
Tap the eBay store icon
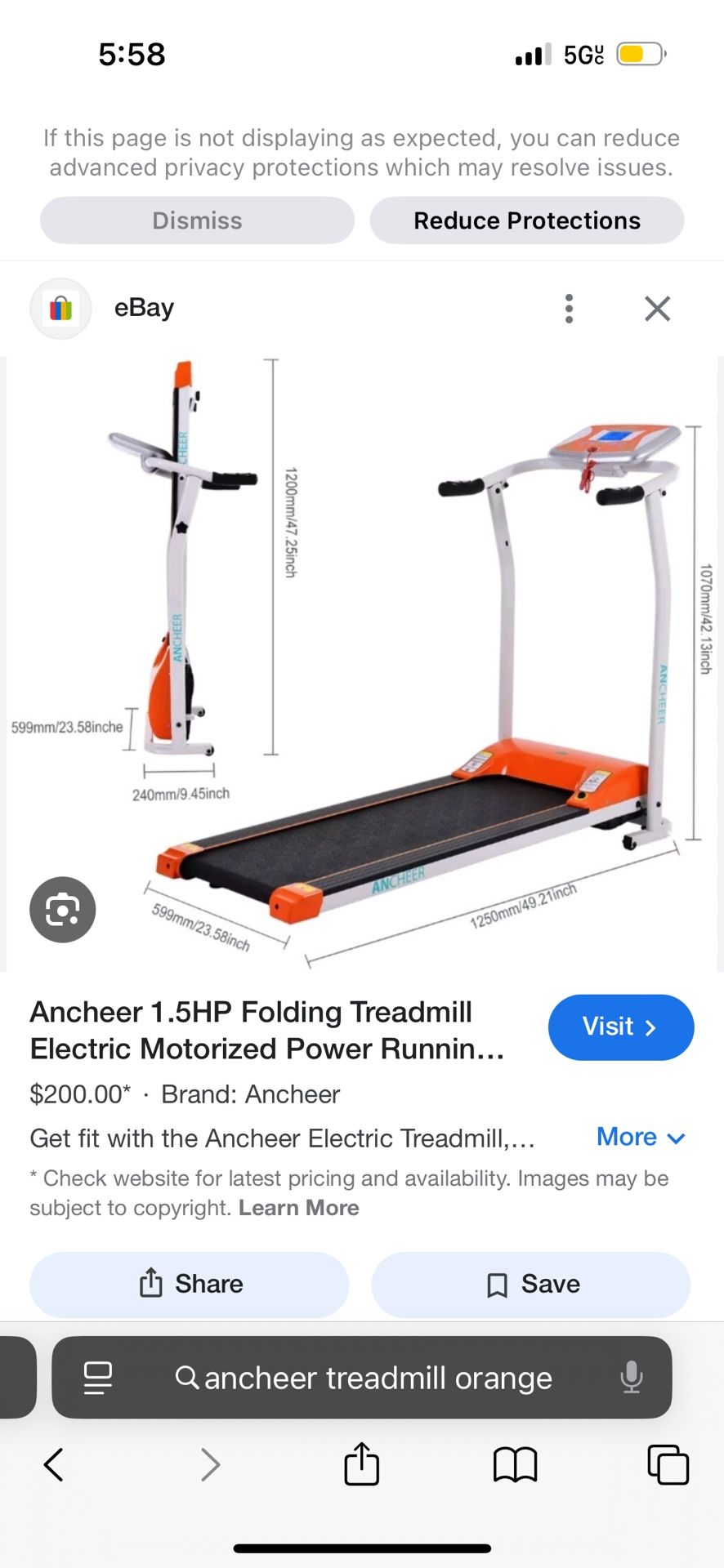[x=60, y=308]
